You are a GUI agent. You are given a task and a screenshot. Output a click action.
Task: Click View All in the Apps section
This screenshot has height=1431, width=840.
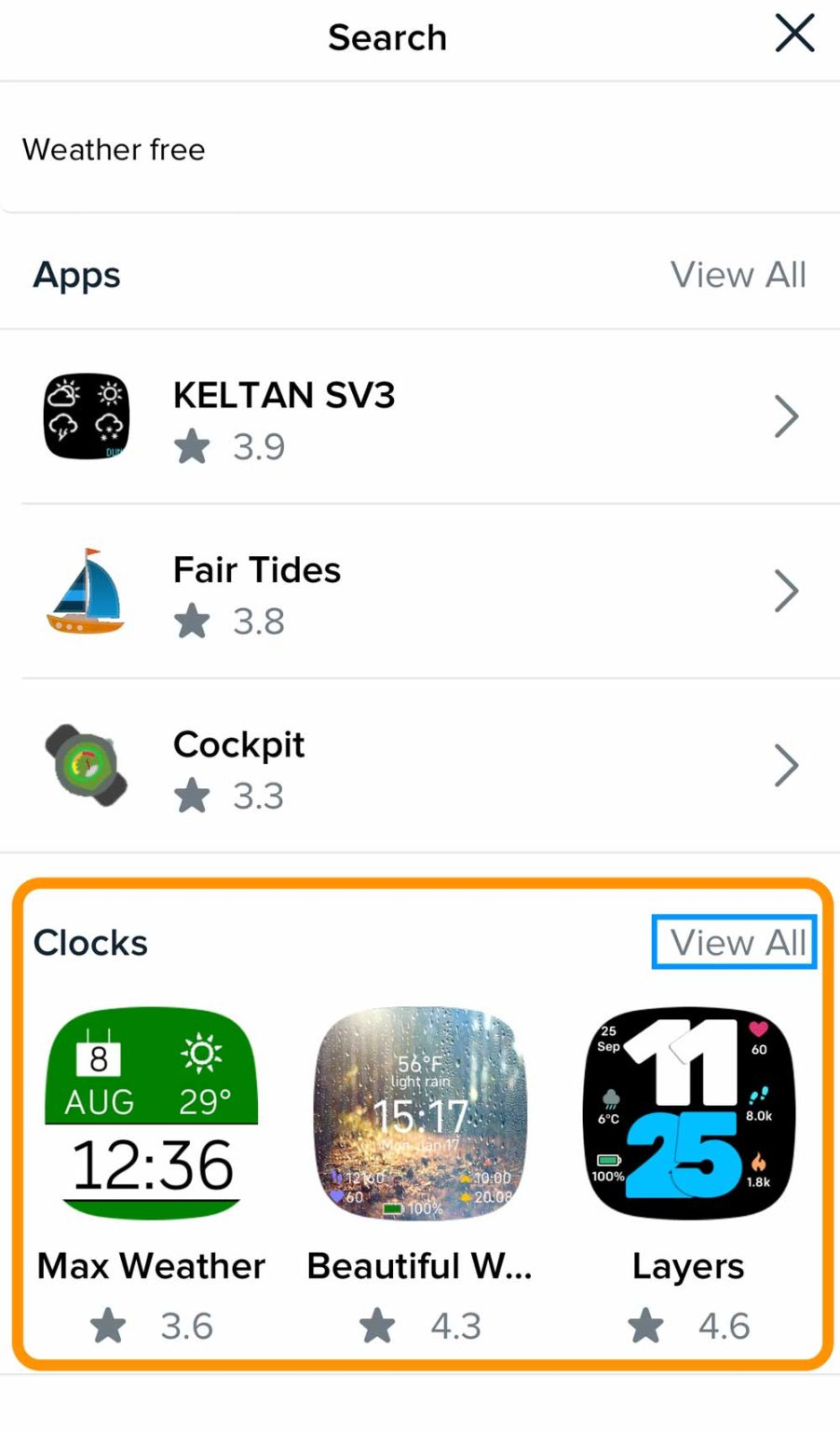[x=738, y=275]
